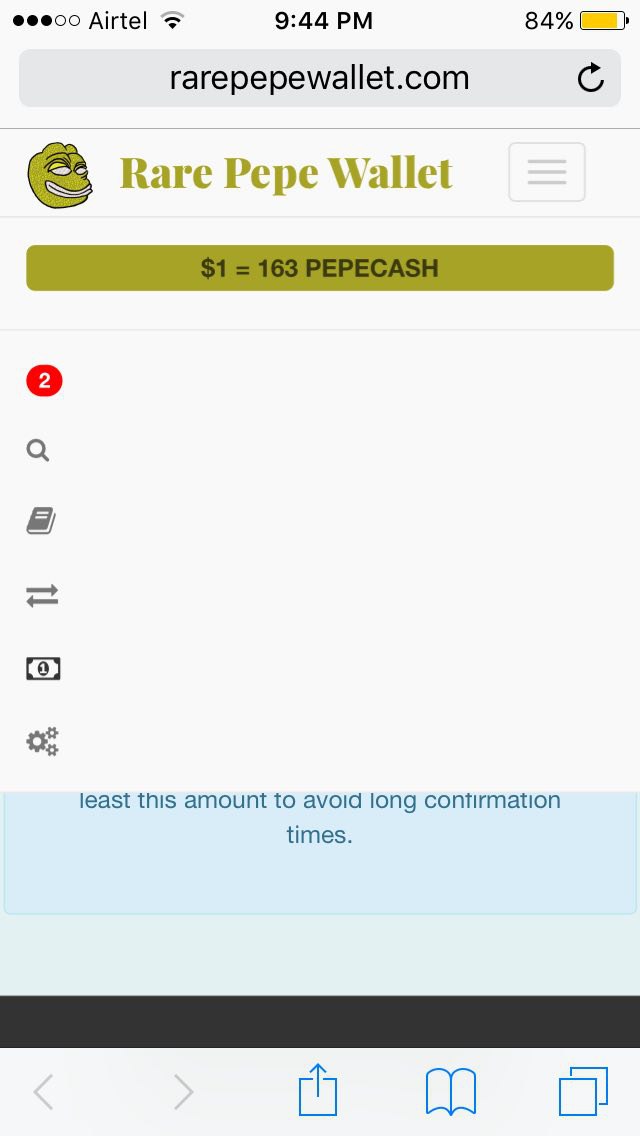Open the red notifications badge showing 2

point(44,380)
